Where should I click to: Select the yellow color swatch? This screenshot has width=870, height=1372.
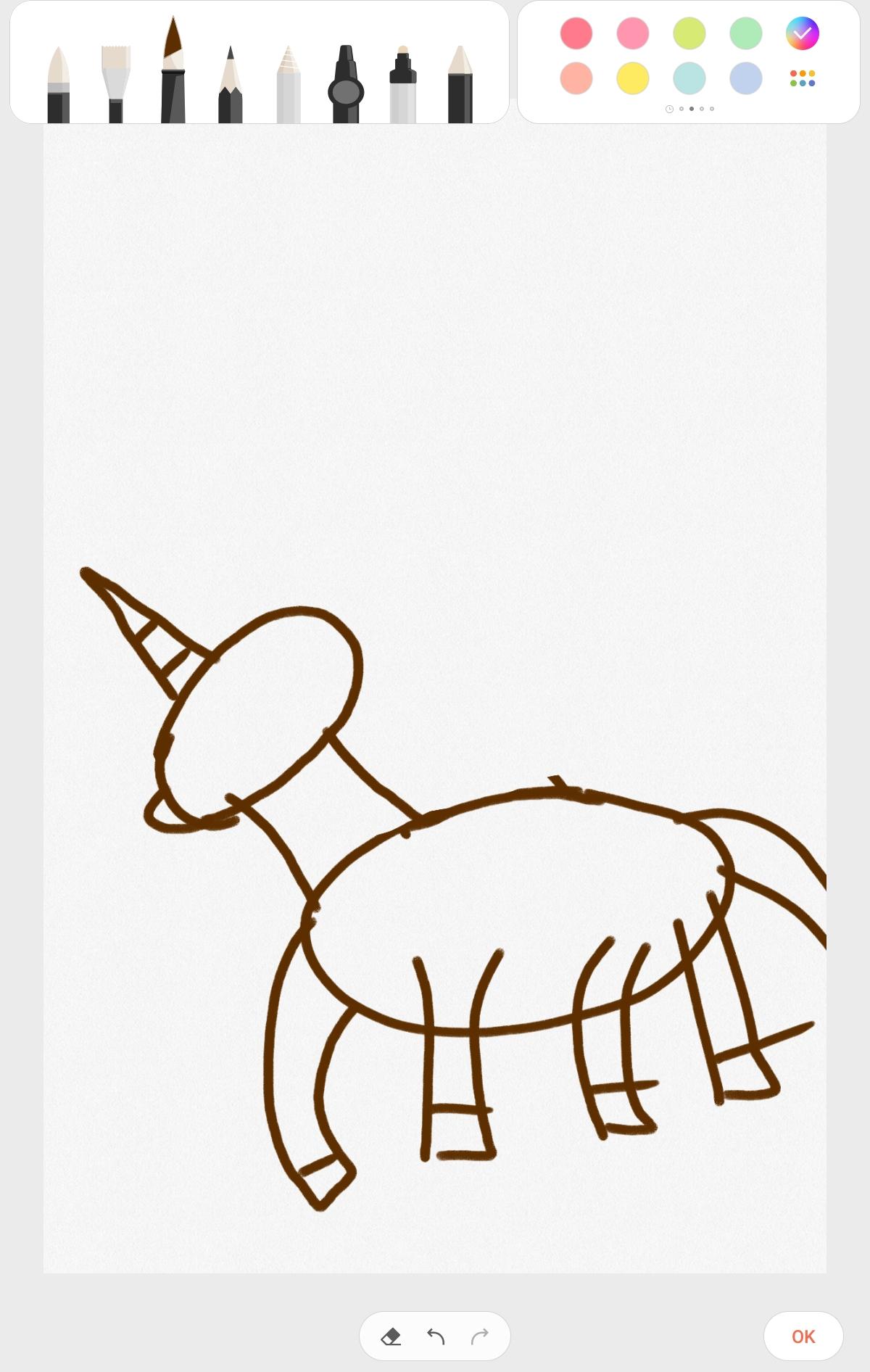(633, 78)
